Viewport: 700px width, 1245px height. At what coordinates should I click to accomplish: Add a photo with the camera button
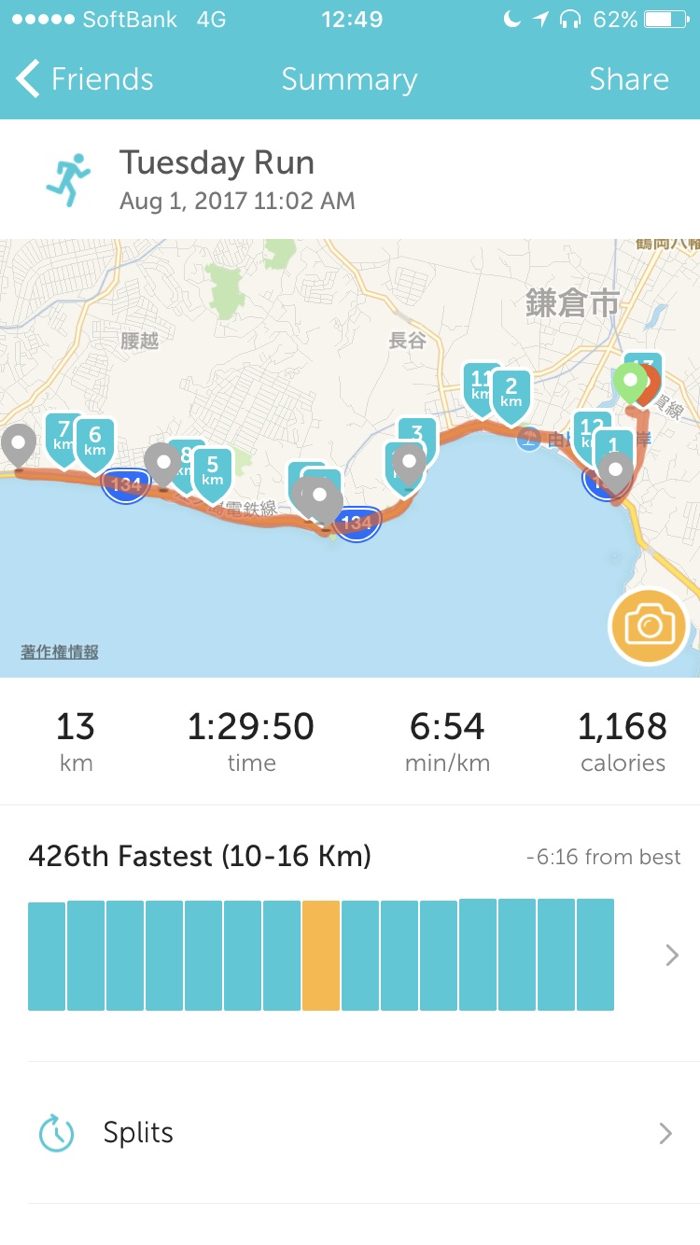pyautogui.click(x=649, y=626)
